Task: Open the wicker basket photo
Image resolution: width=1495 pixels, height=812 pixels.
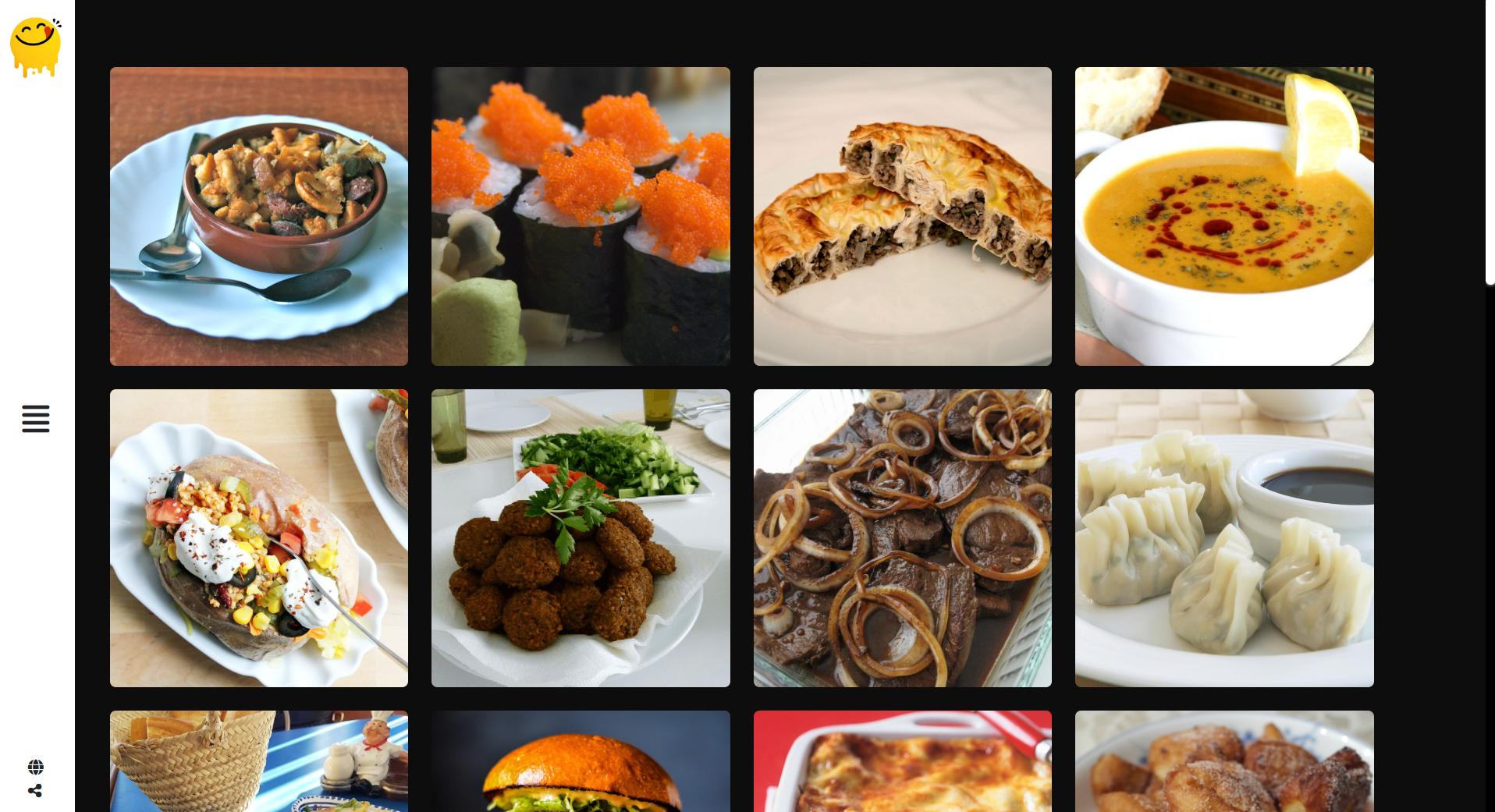Action: [x=258, y=761]
